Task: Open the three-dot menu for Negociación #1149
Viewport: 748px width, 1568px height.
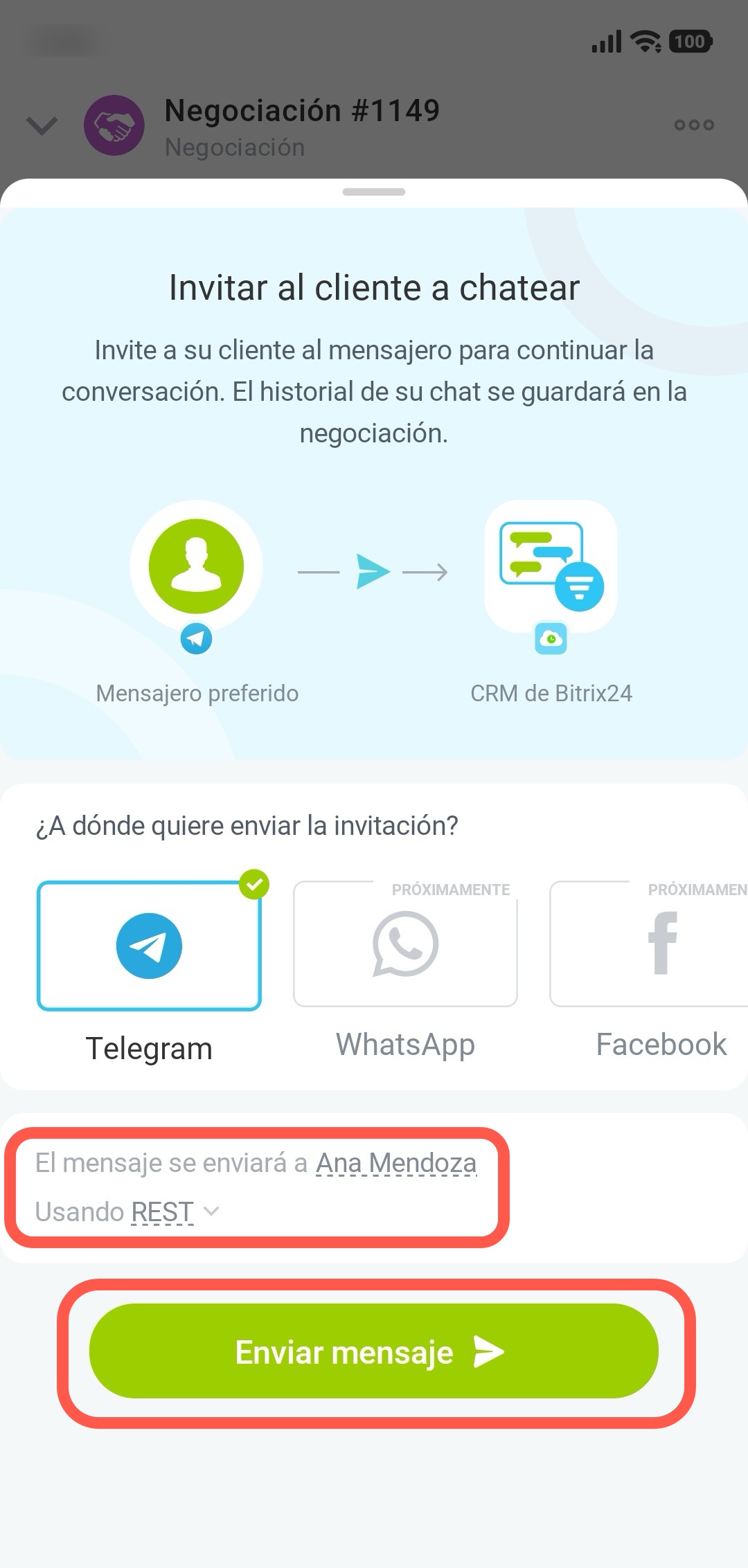Action: [x=694, y=125]
